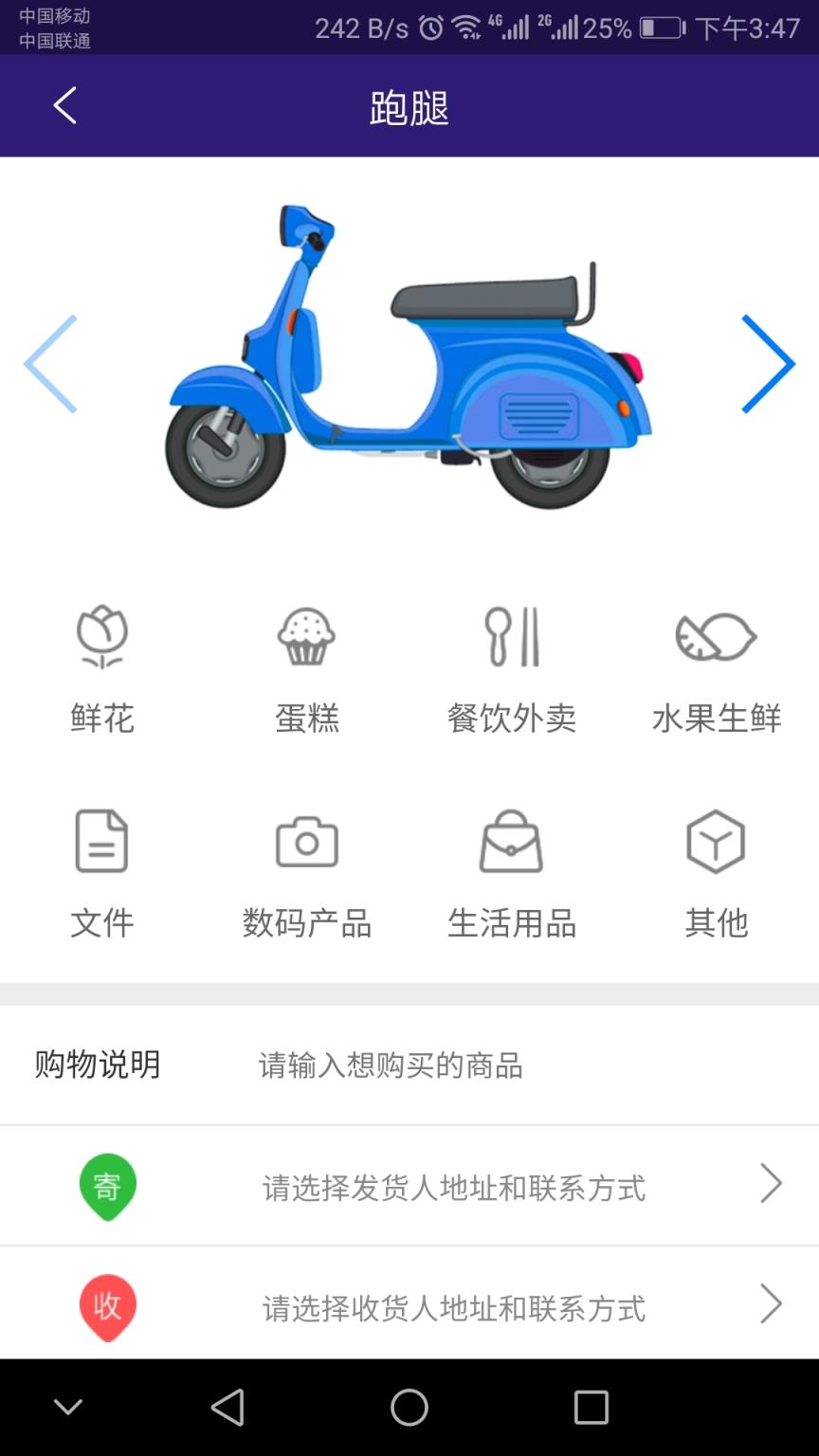Image resolution: width=819 pixels, height=1456 pixels.
Task: Expand the sender address row chevron
Action: coord(770,1184)
